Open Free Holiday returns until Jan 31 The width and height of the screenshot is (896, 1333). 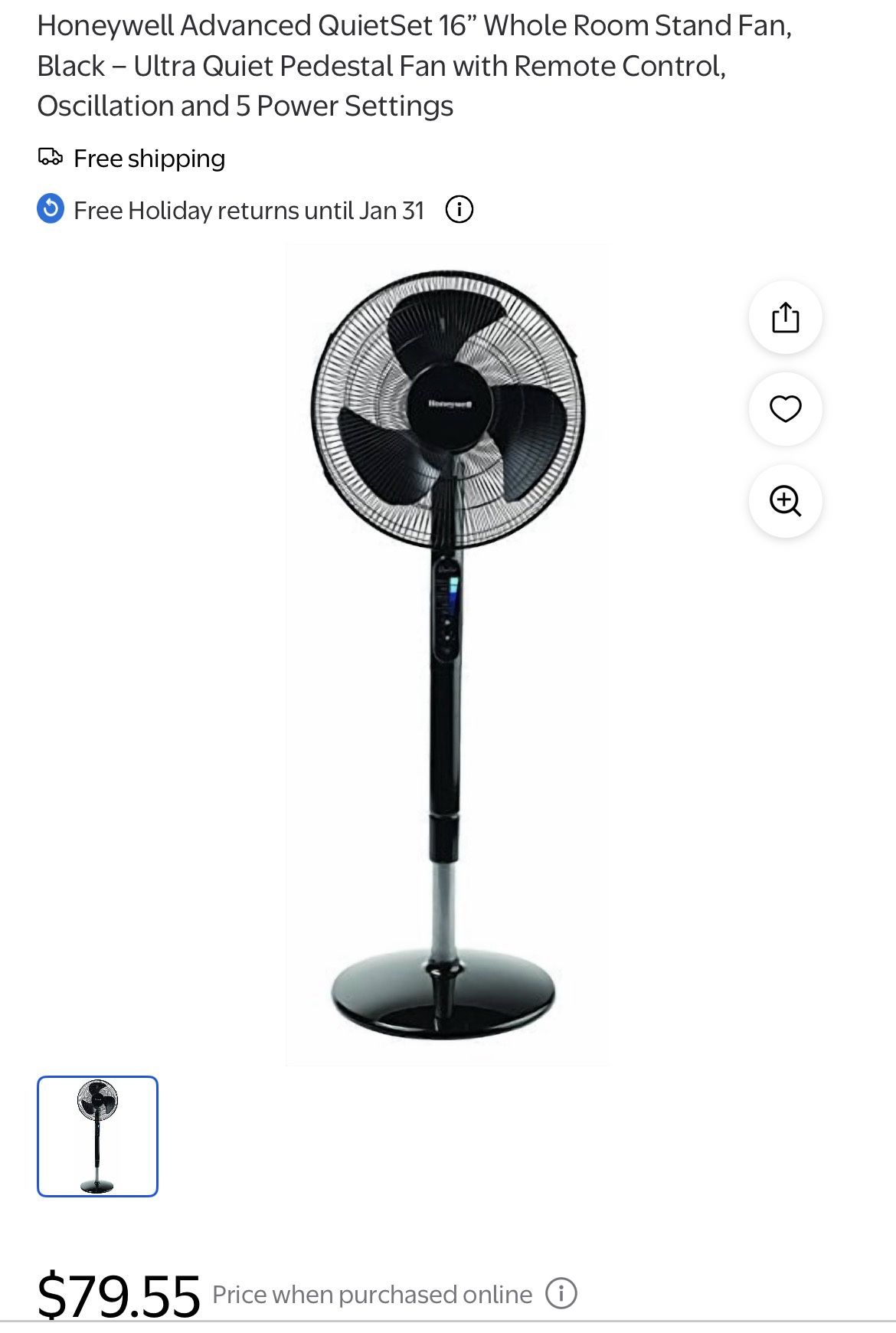(x=248, y=208)
